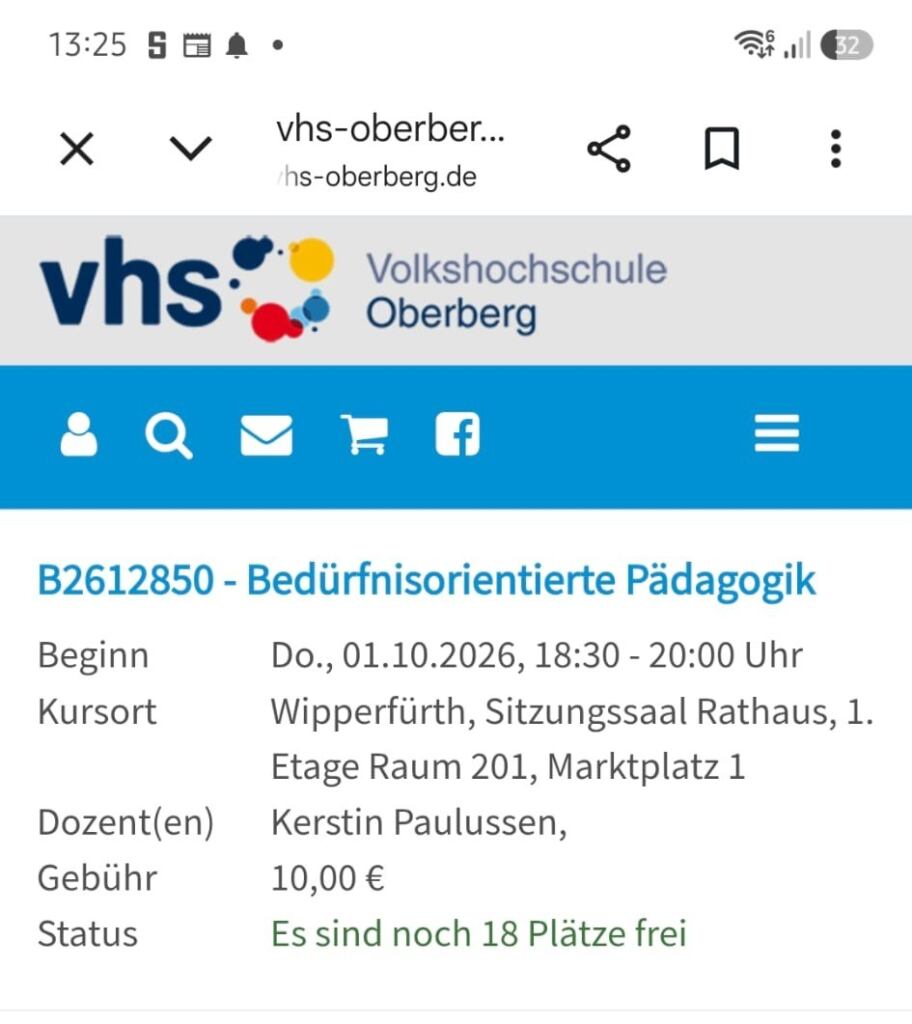Go to the Volkshochschule Oberberg homepage logo
Image resolution: width=912 pixels, height=1024 pixels.
point(353,289)
